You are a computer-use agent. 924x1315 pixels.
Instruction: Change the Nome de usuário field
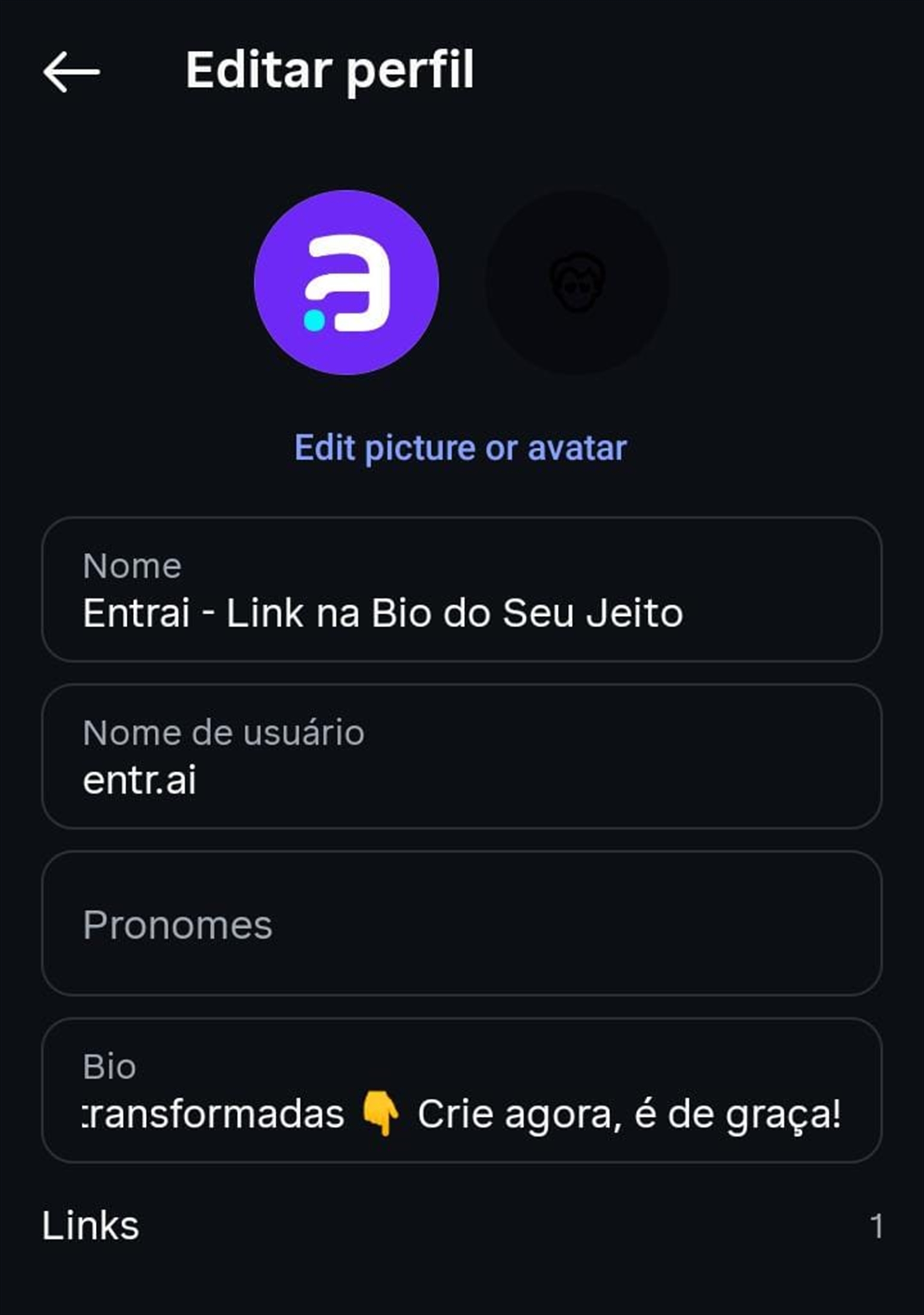[462, 756]
